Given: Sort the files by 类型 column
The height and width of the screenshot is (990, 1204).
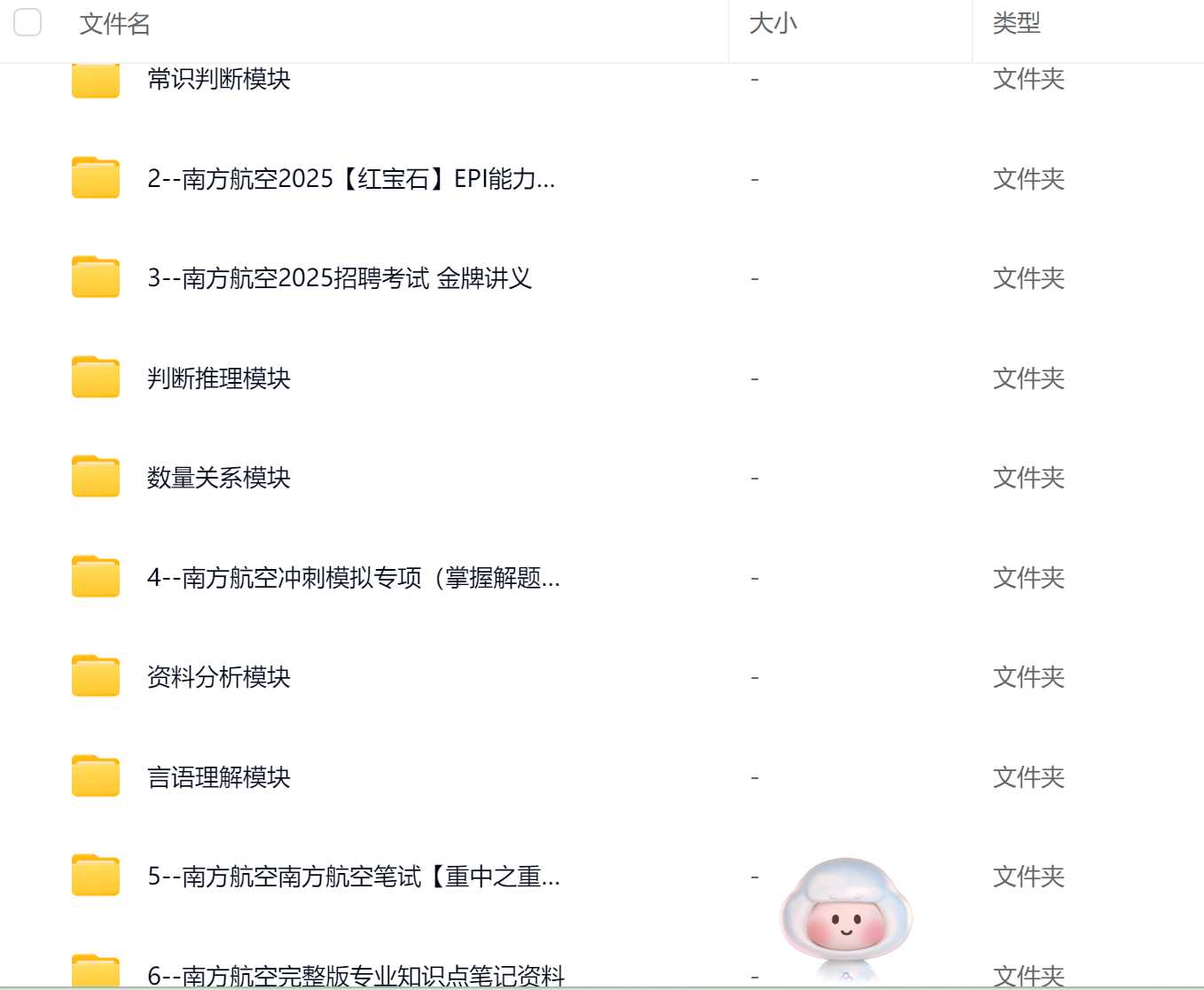Looking at the screenshot, I should pos(1016,24).
